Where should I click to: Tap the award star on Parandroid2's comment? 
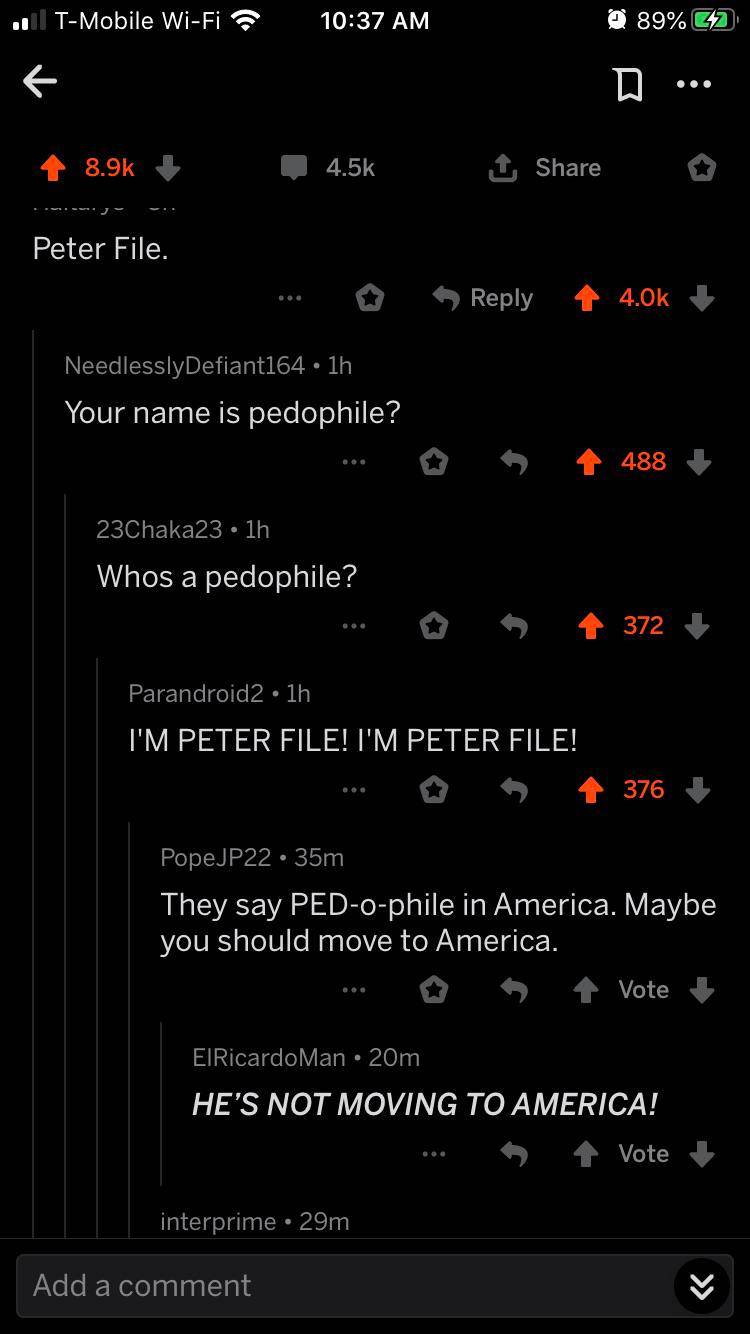click(434, 789)
